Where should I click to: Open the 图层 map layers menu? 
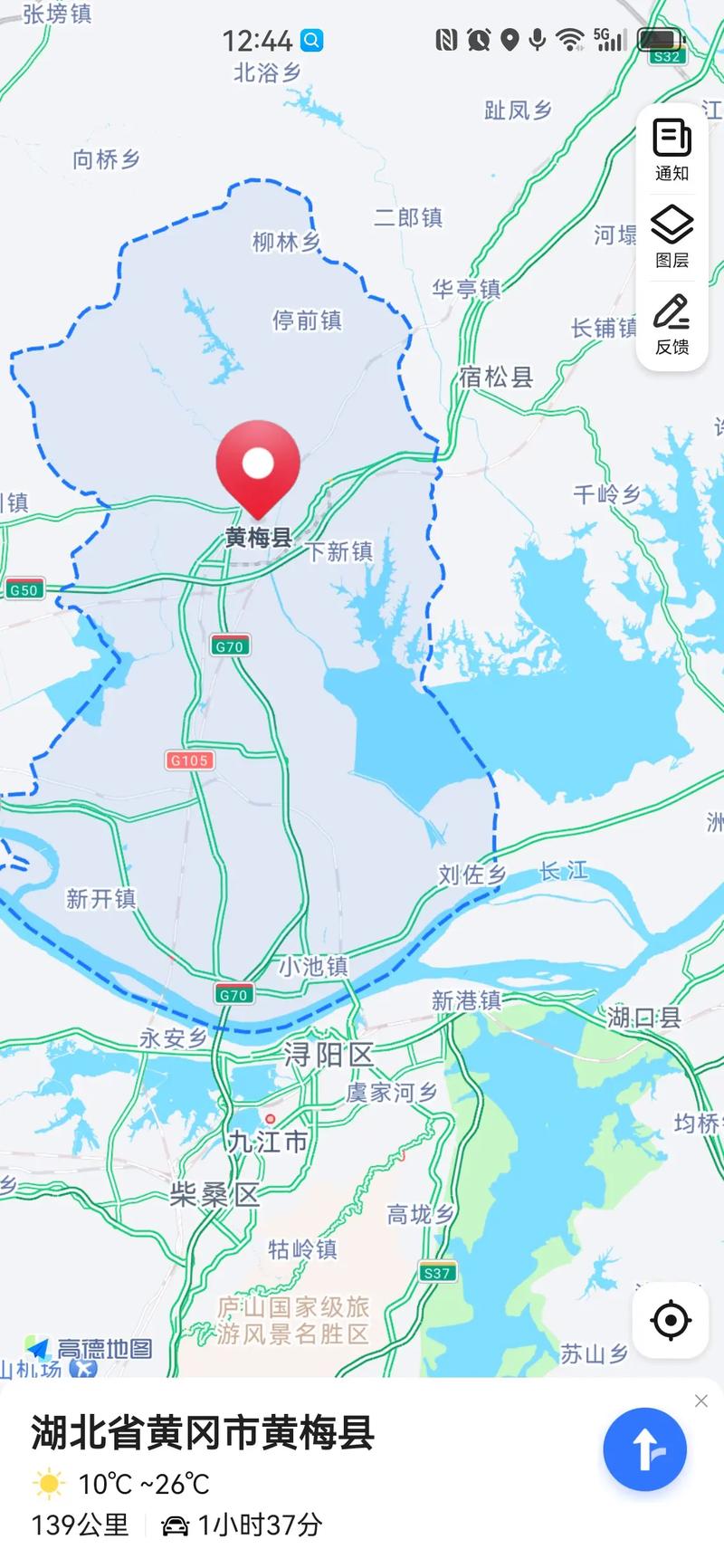[672, 237]
